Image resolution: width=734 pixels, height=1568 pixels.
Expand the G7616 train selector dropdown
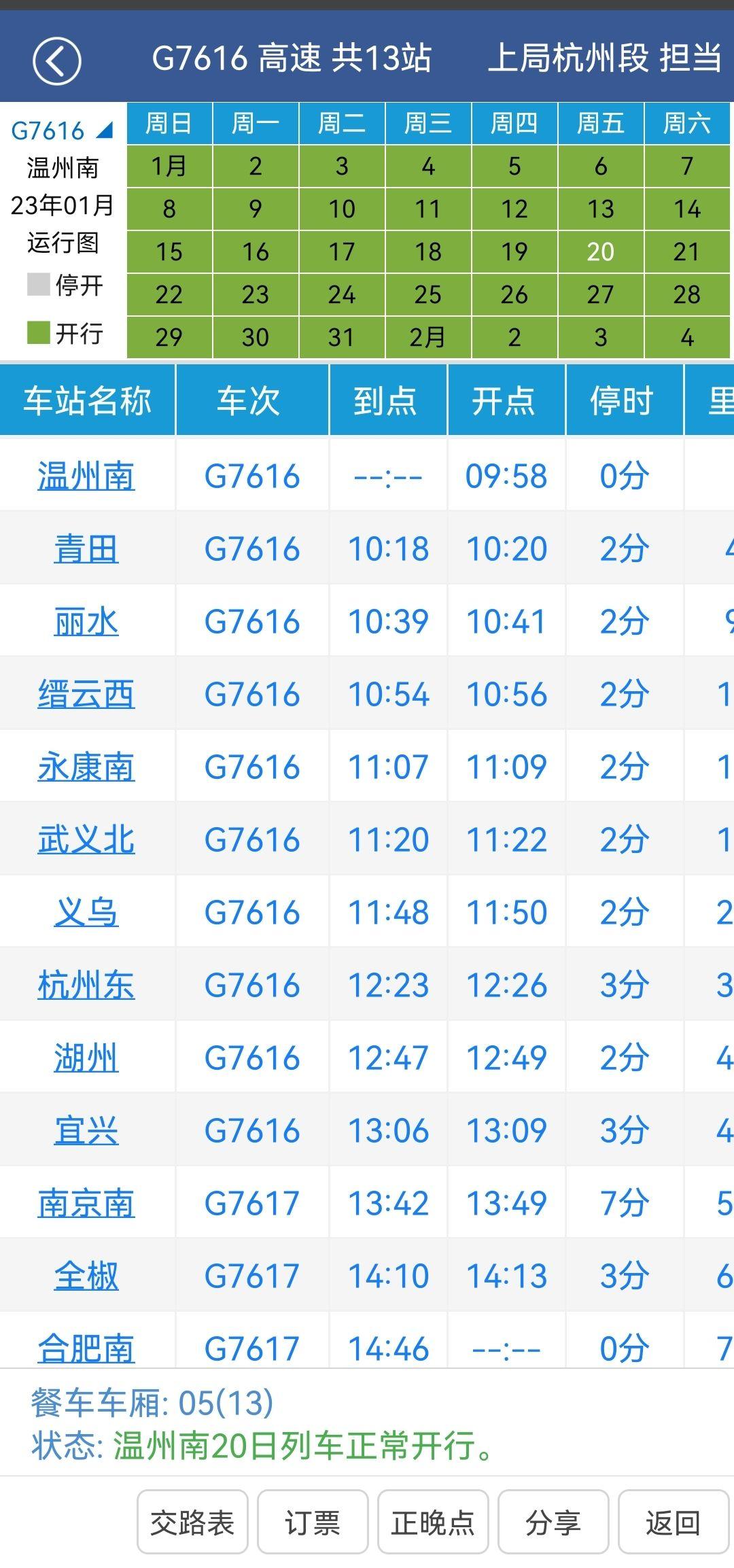click(x=63, y=130)
